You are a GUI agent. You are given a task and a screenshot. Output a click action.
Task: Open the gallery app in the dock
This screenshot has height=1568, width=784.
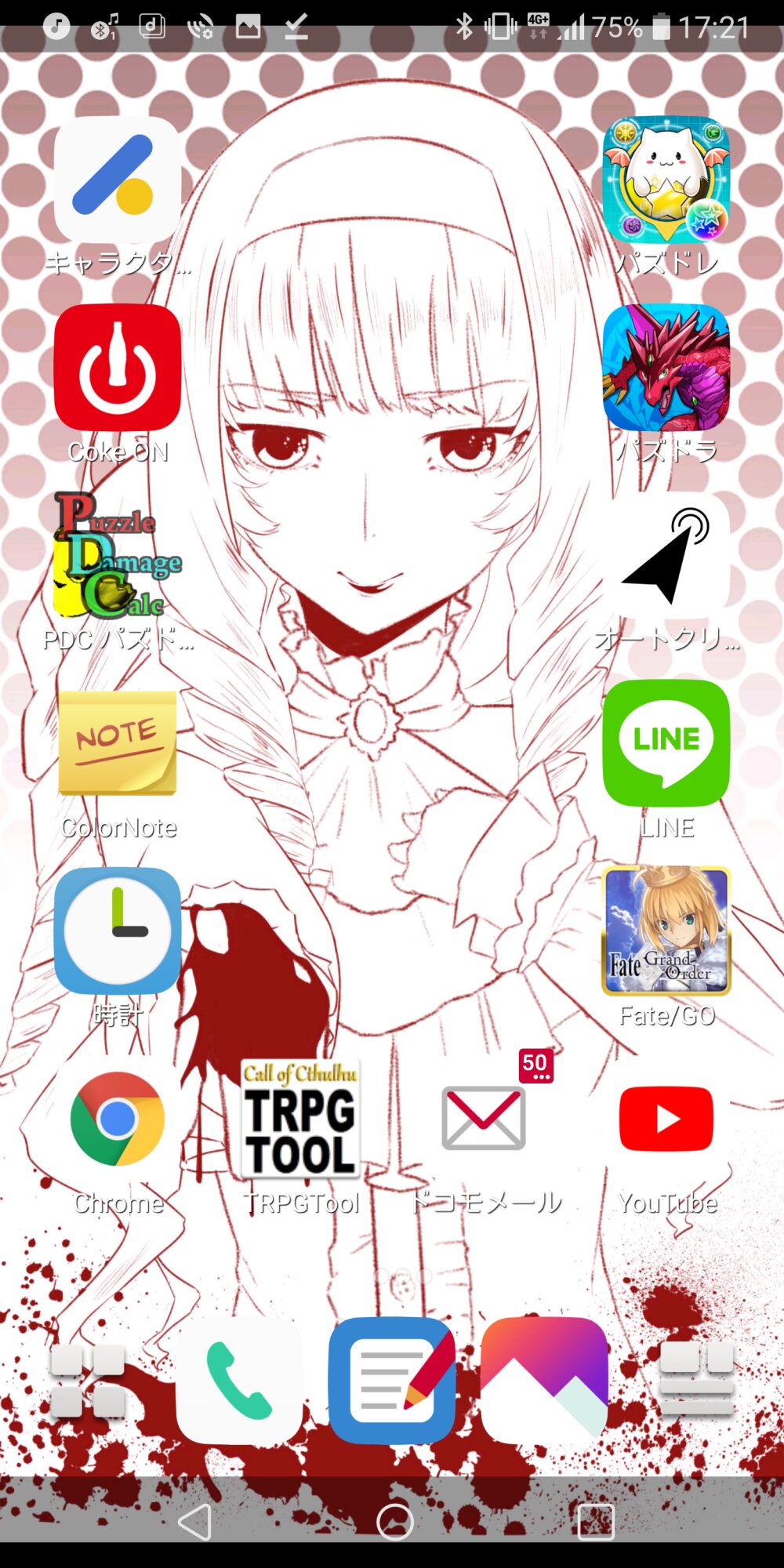(x=545, y=1381)
